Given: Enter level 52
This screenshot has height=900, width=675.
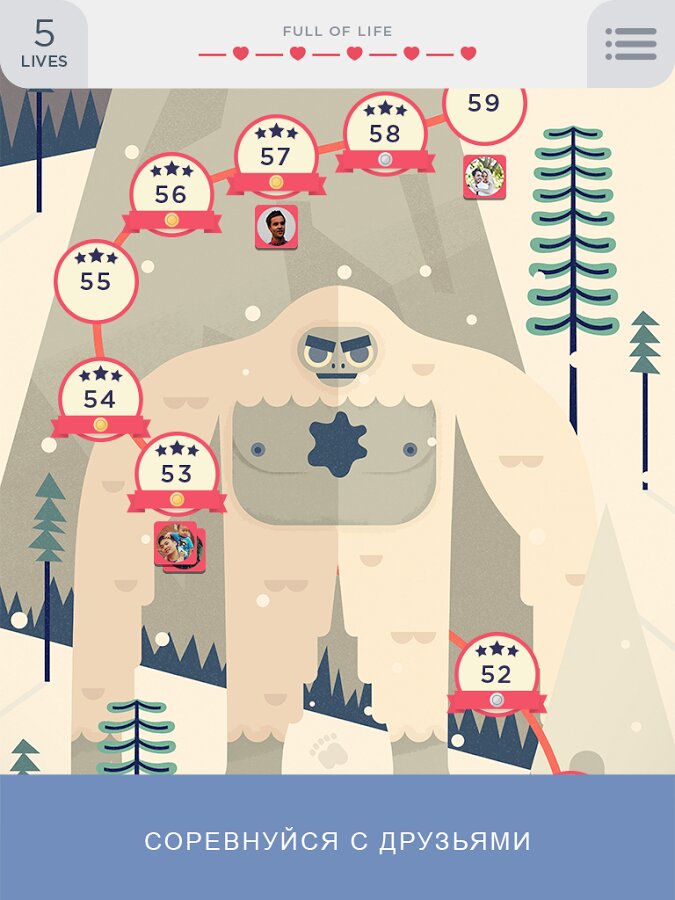Looking at the screenshot, I should tap(497, 675).
